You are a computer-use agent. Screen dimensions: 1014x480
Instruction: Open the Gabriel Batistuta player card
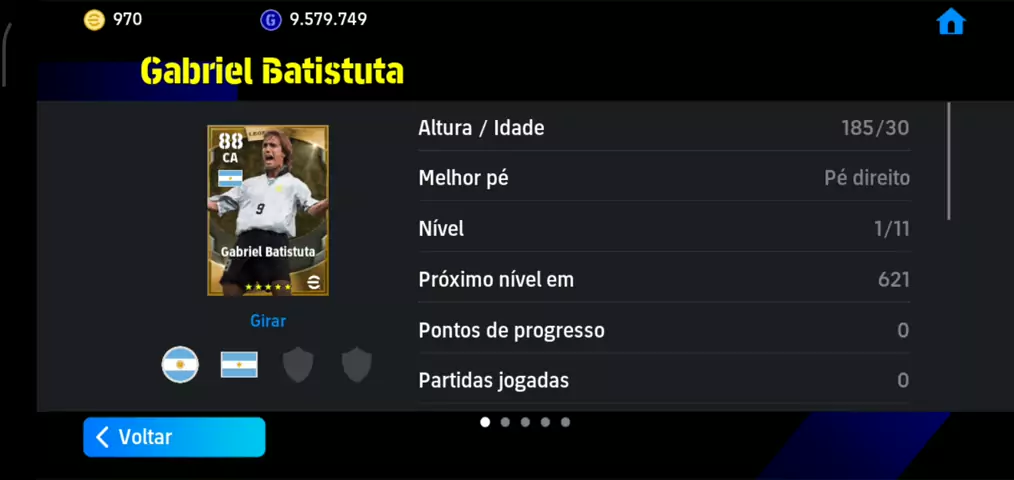(x=268, y=210)
